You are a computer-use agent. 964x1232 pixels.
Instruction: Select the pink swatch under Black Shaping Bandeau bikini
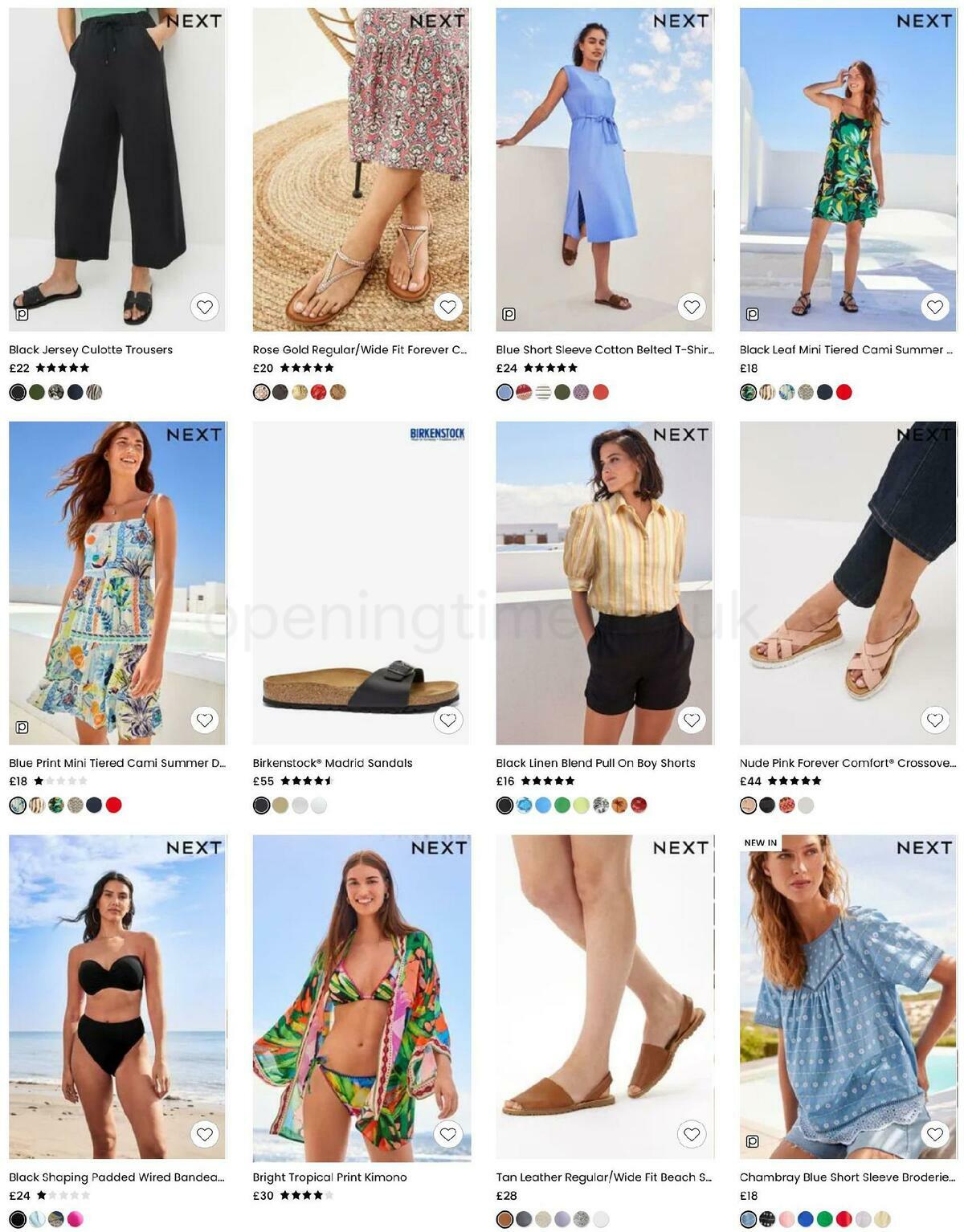(76, 1219)
